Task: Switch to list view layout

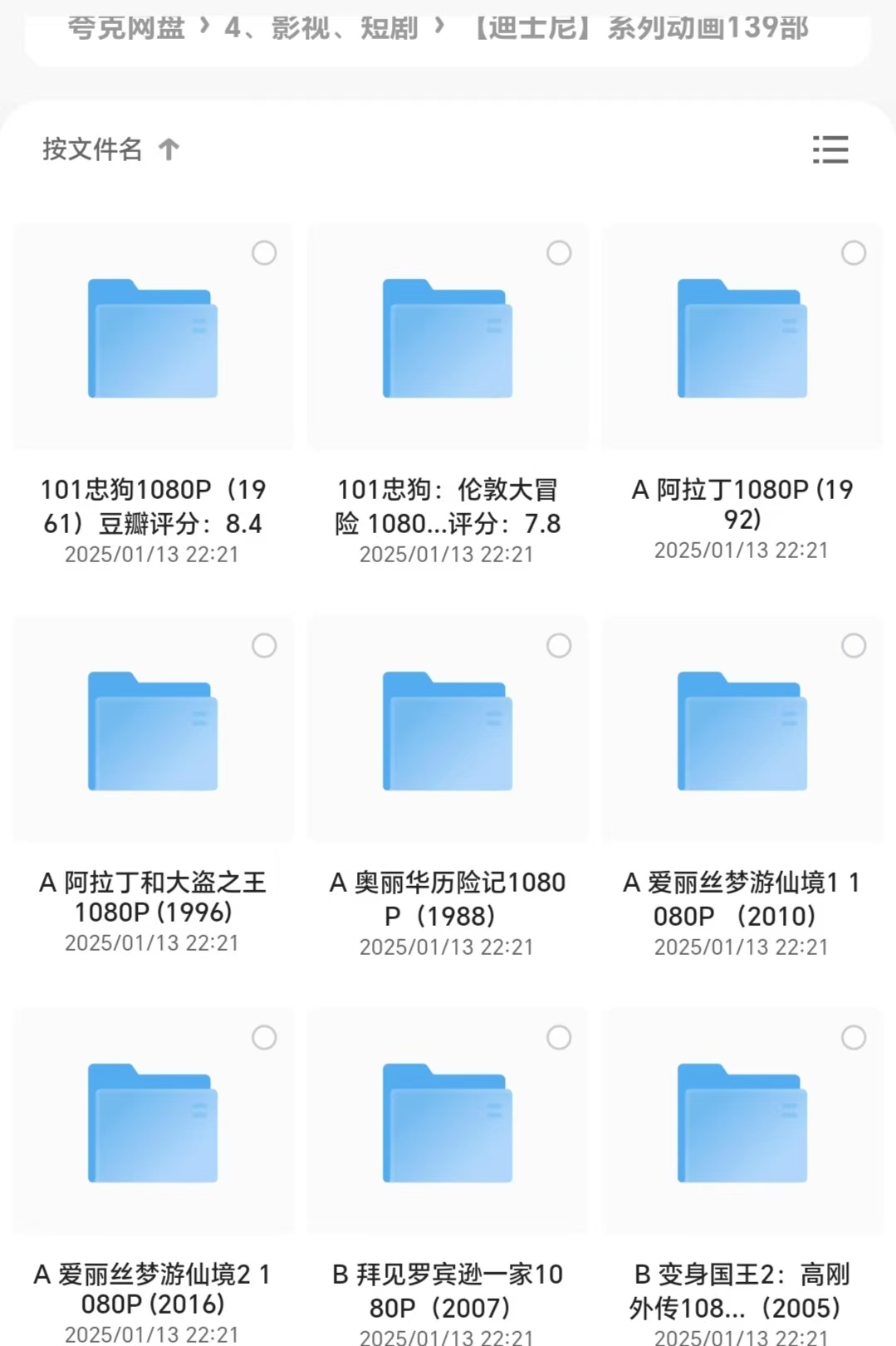Action: 830,149
